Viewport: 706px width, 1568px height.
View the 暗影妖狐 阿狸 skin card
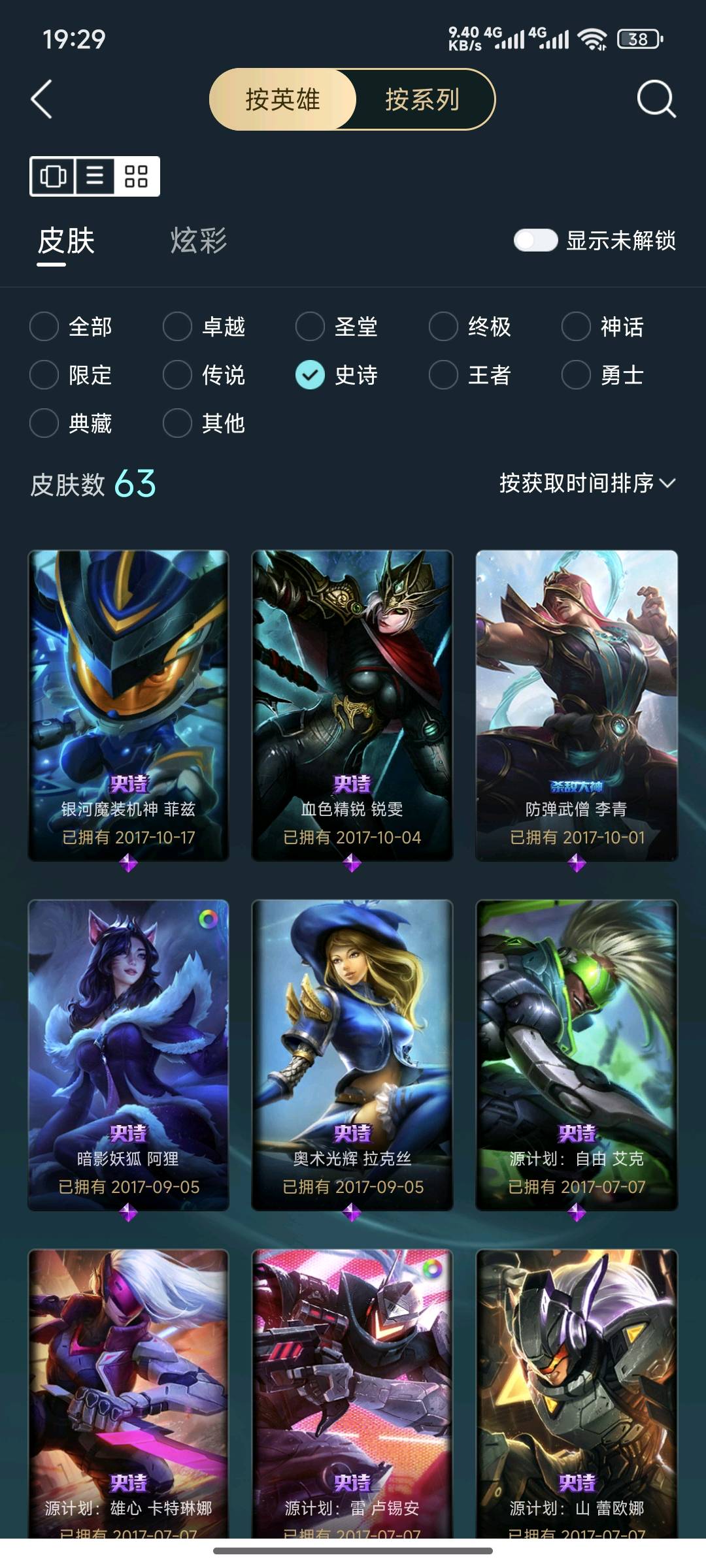129,1055
